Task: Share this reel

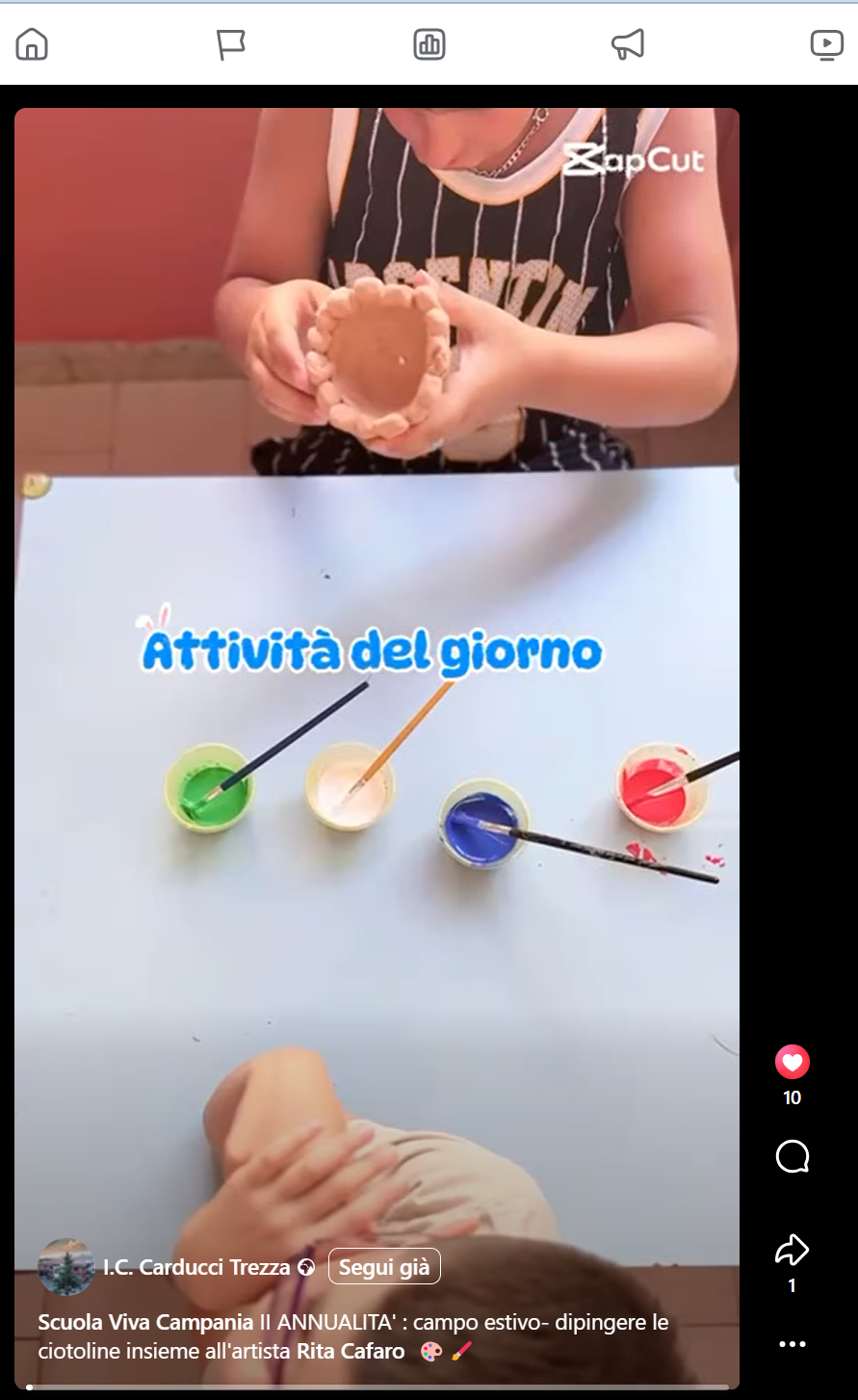Action: point(792,1251)
